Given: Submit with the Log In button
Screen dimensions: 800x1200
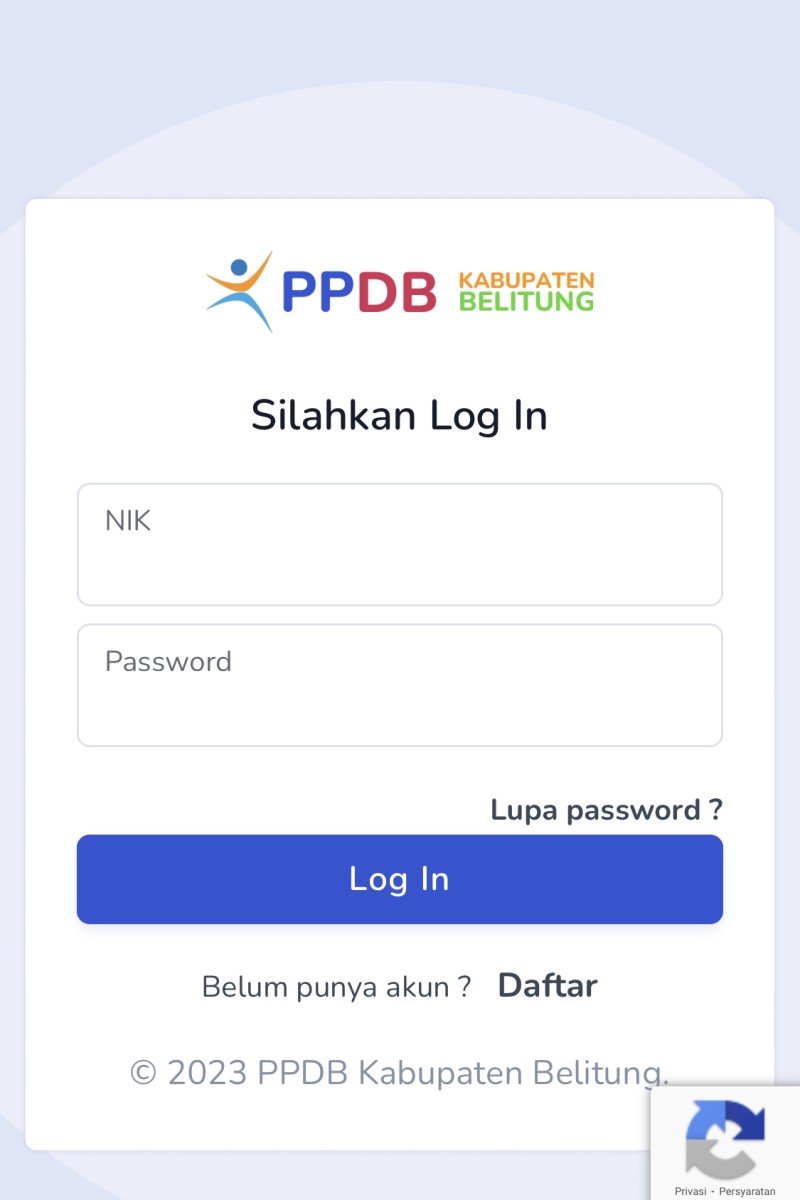Looking at the screenshot, I should point(400,879).
